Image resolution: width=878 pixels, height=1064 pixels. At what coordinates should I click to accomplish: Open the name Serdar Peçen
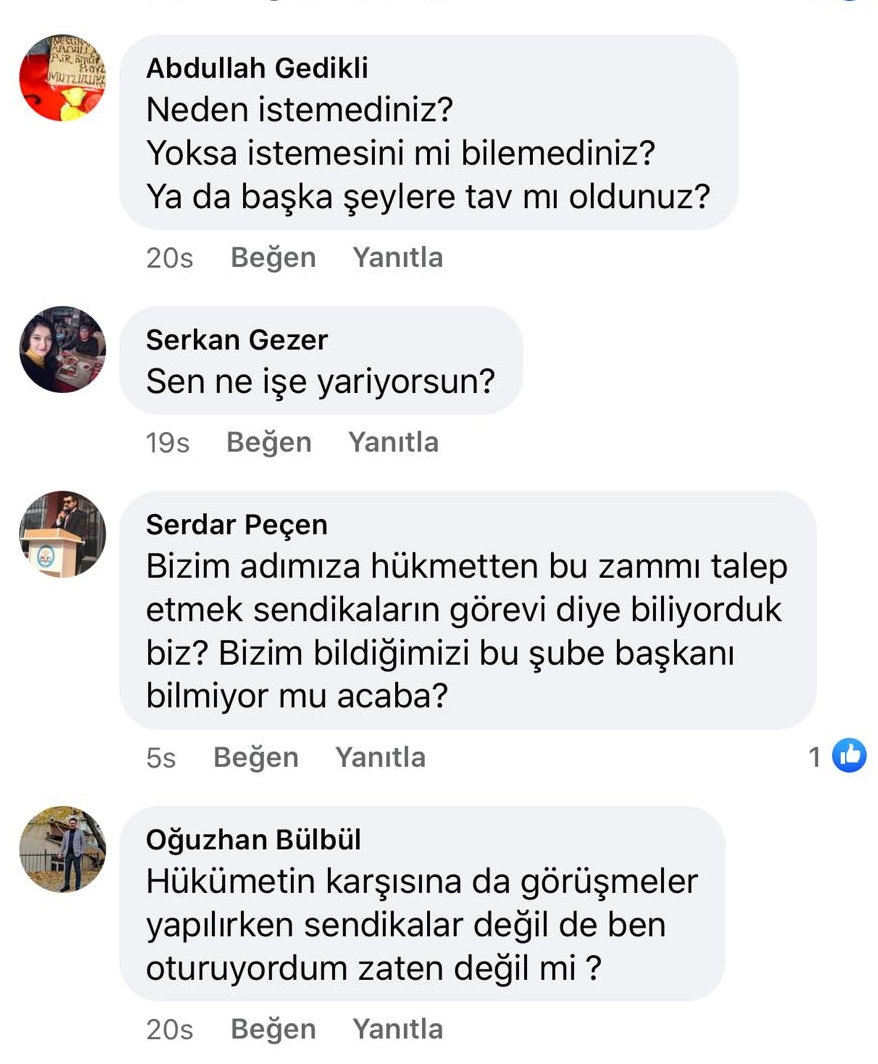pyautogui.click(x=237, y=524)
